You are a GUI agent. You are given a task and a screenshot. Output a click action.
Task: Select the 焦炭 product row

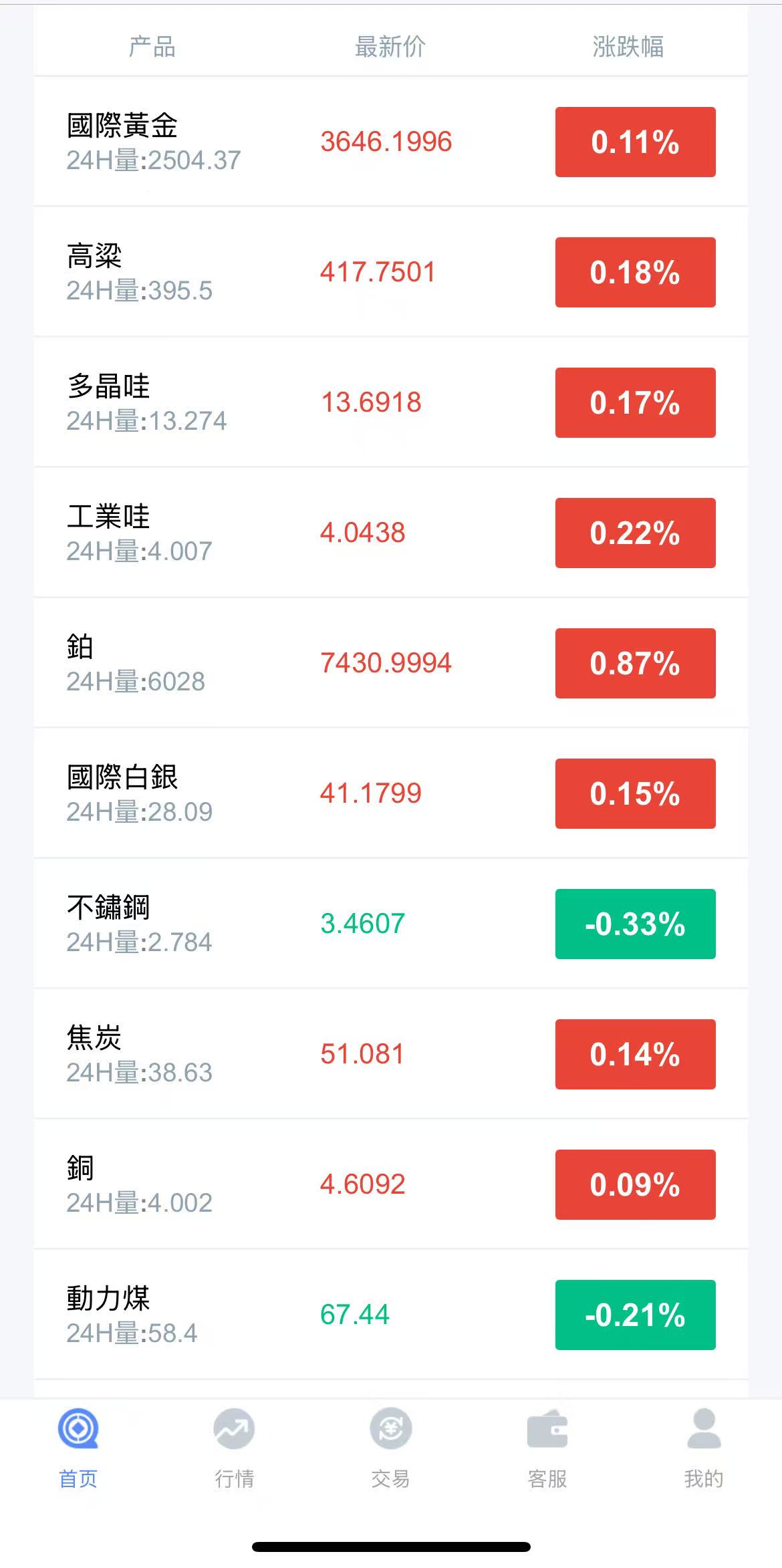390,1054
